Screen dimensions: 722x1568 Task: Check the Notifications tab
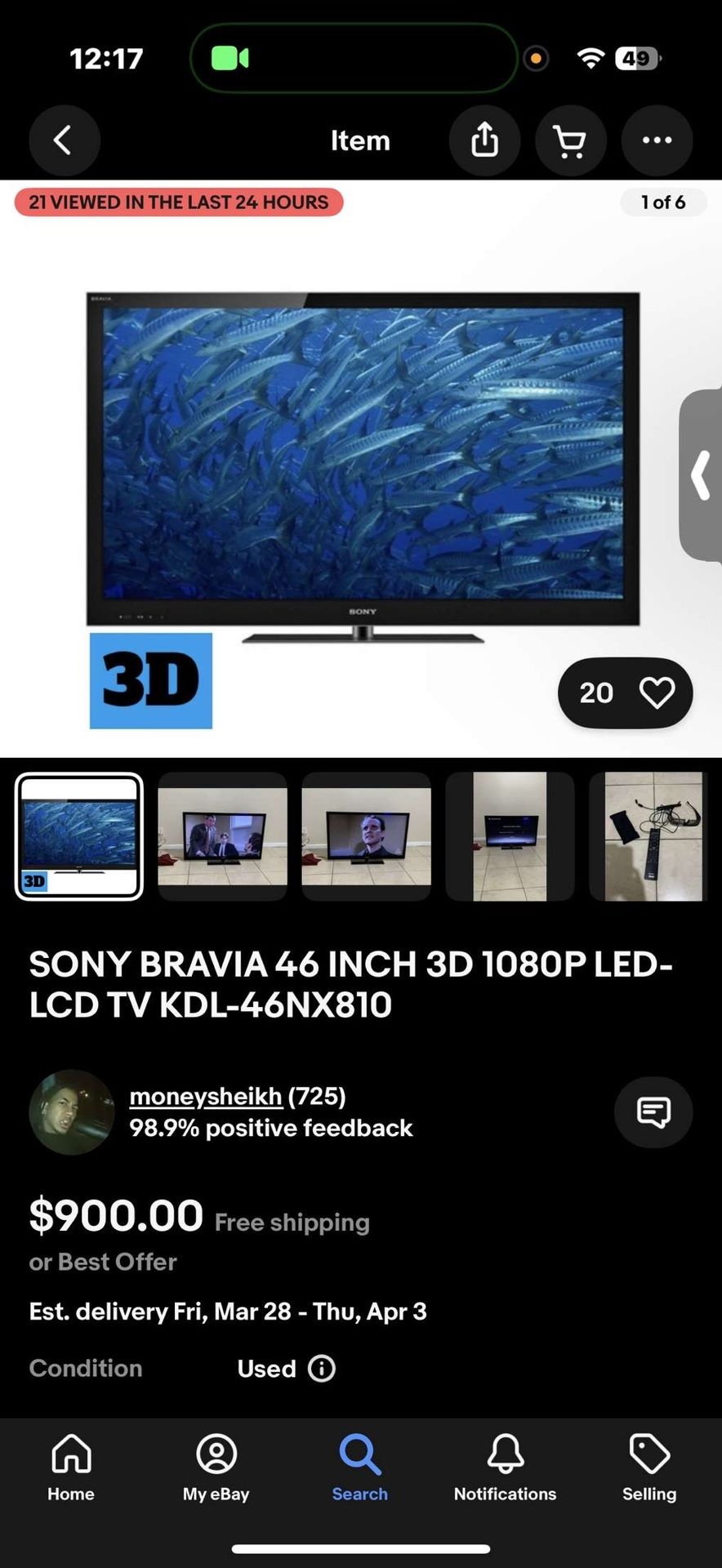[505, 1468]
